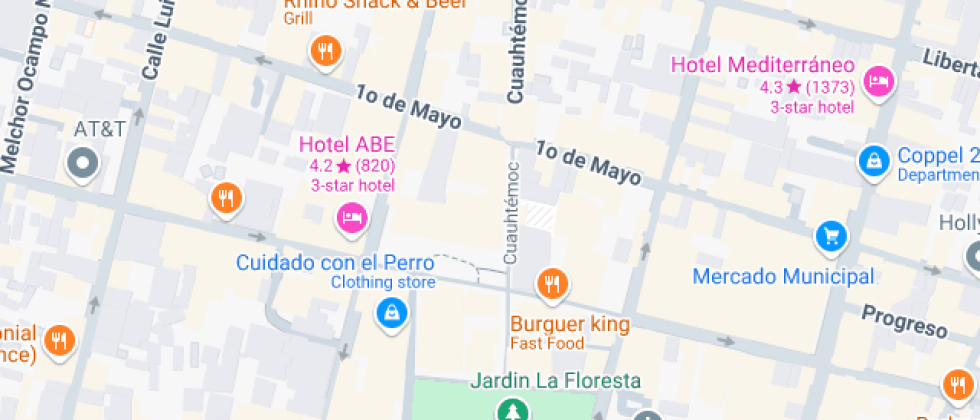Image resolution: width=980 pixels, height=420 pixels.
Task: Tap the Burguer king restaurant pin
Action: (552, 284)
